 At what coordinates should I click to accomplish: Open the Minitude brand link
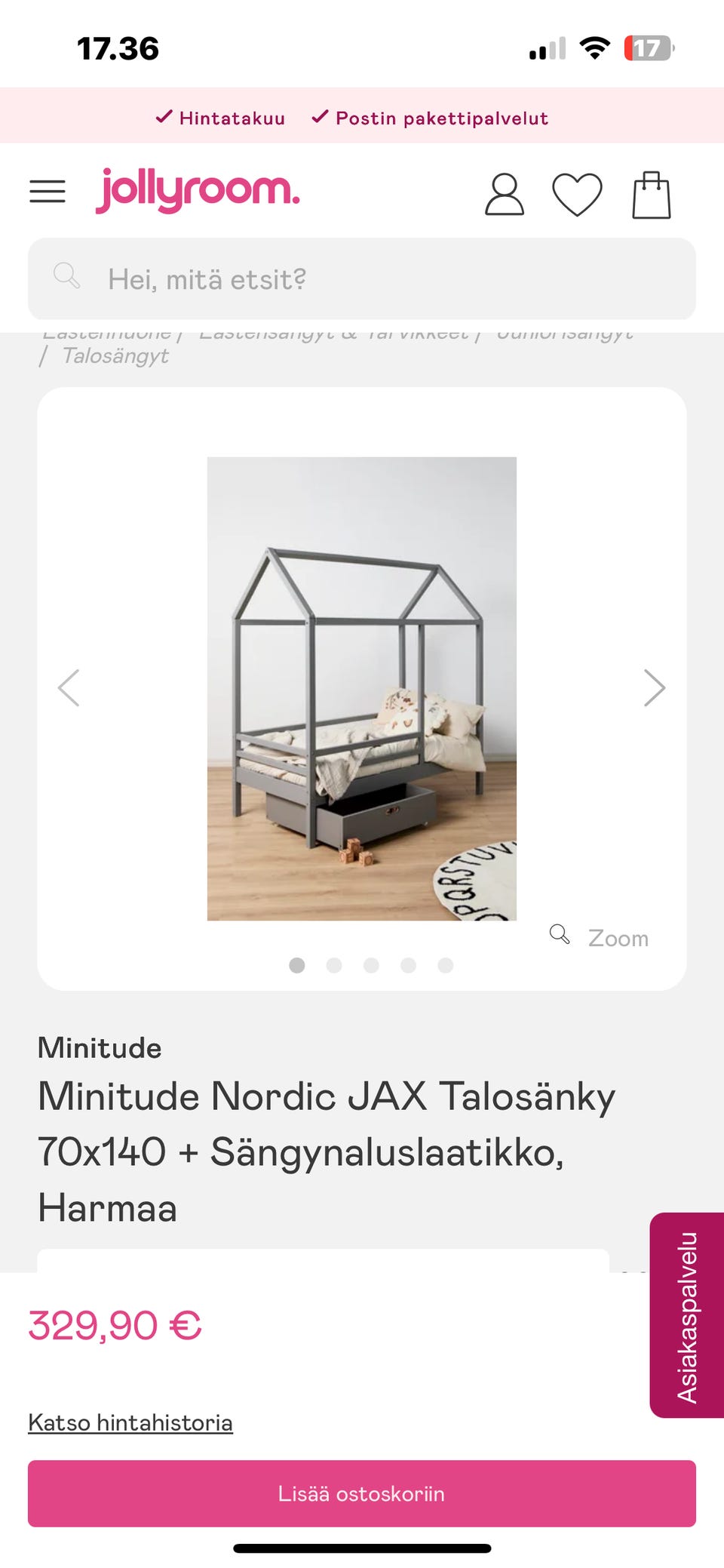pyautogui.click(x=100, y=1048)
